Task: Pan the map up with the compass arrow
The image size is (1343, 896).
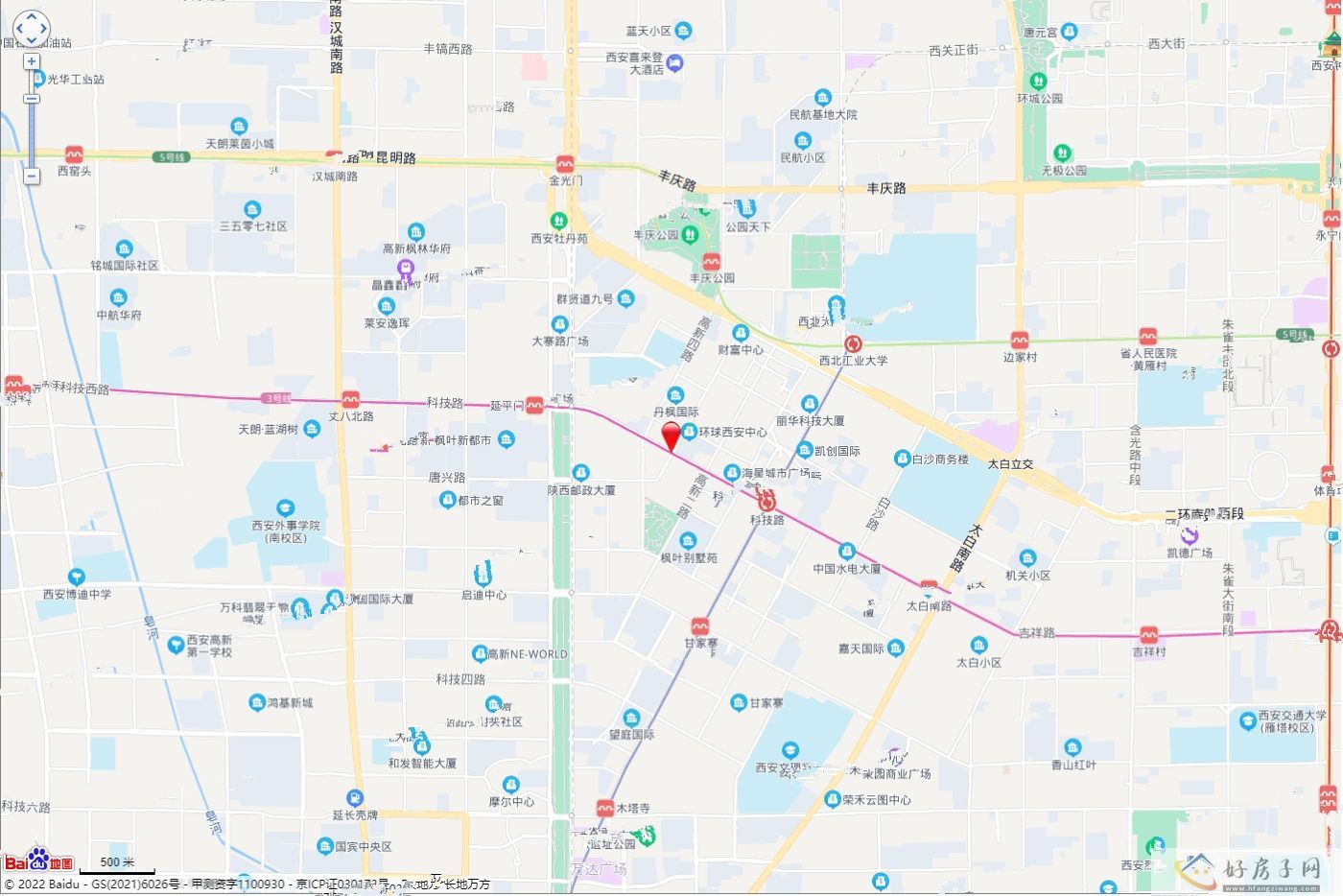Action: (x=32, y=18)
